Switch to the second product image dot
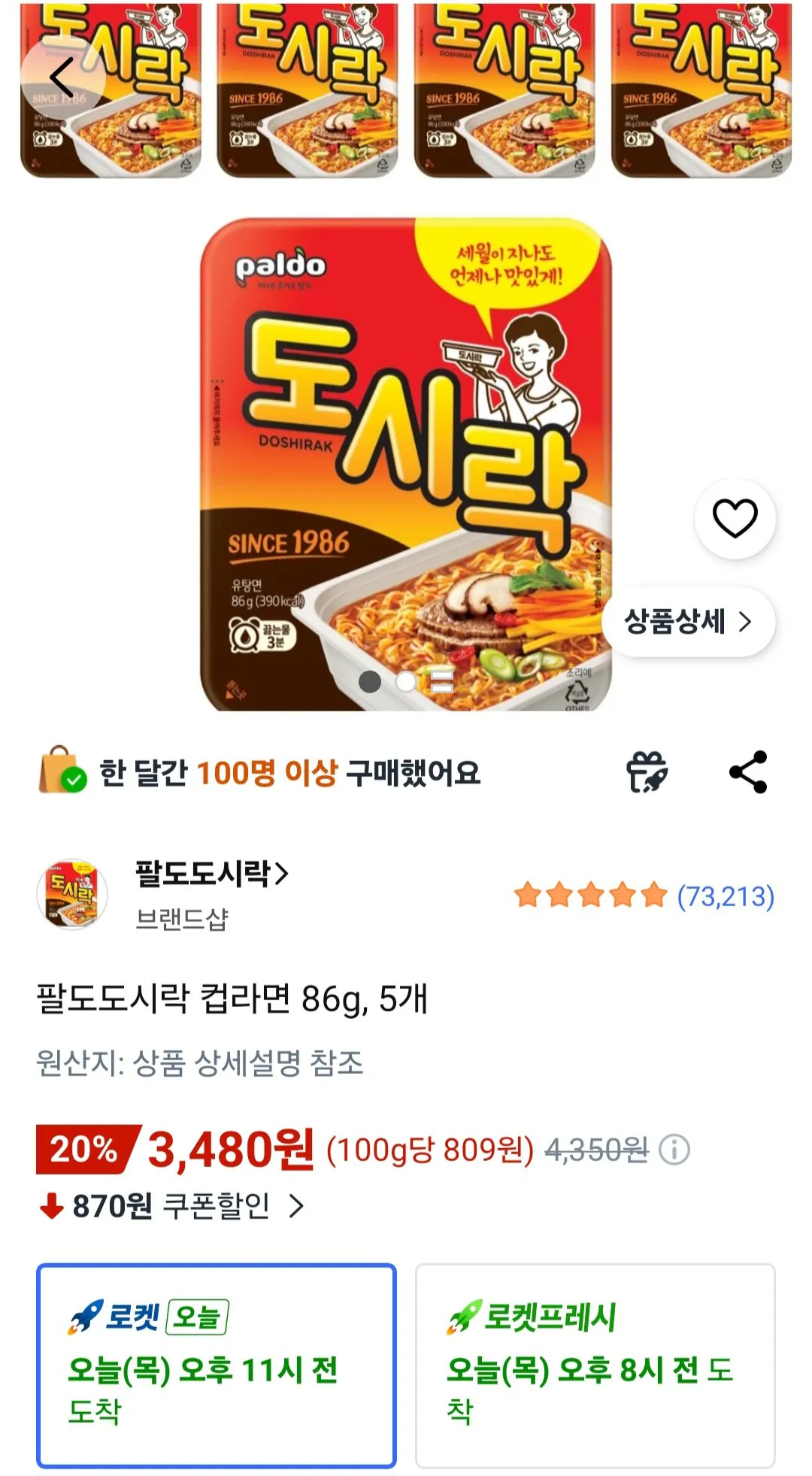This screenshot has height=1476, width=812. [406, 680]
